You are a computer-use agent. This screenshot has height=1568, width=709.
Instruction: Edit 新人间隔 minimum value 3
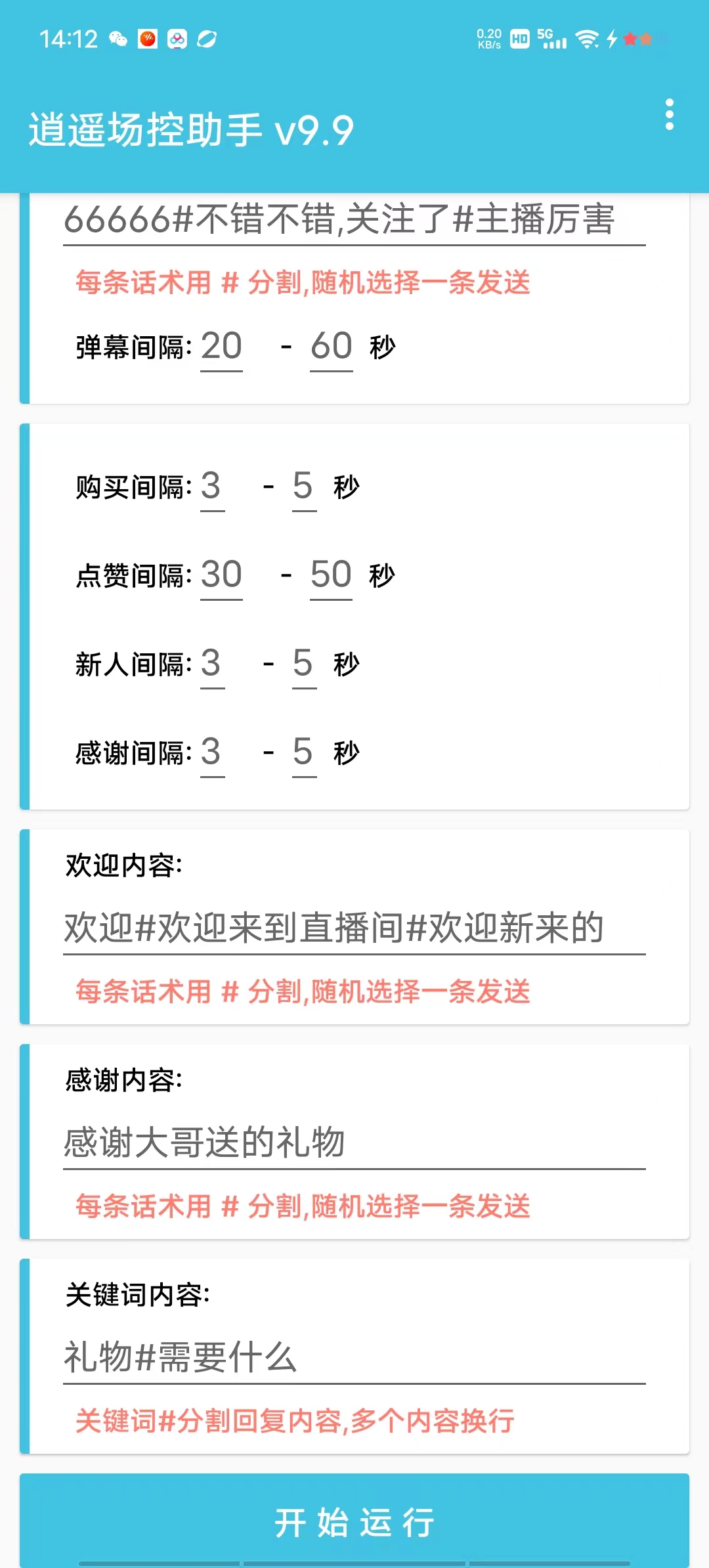[x=211, y=664]
